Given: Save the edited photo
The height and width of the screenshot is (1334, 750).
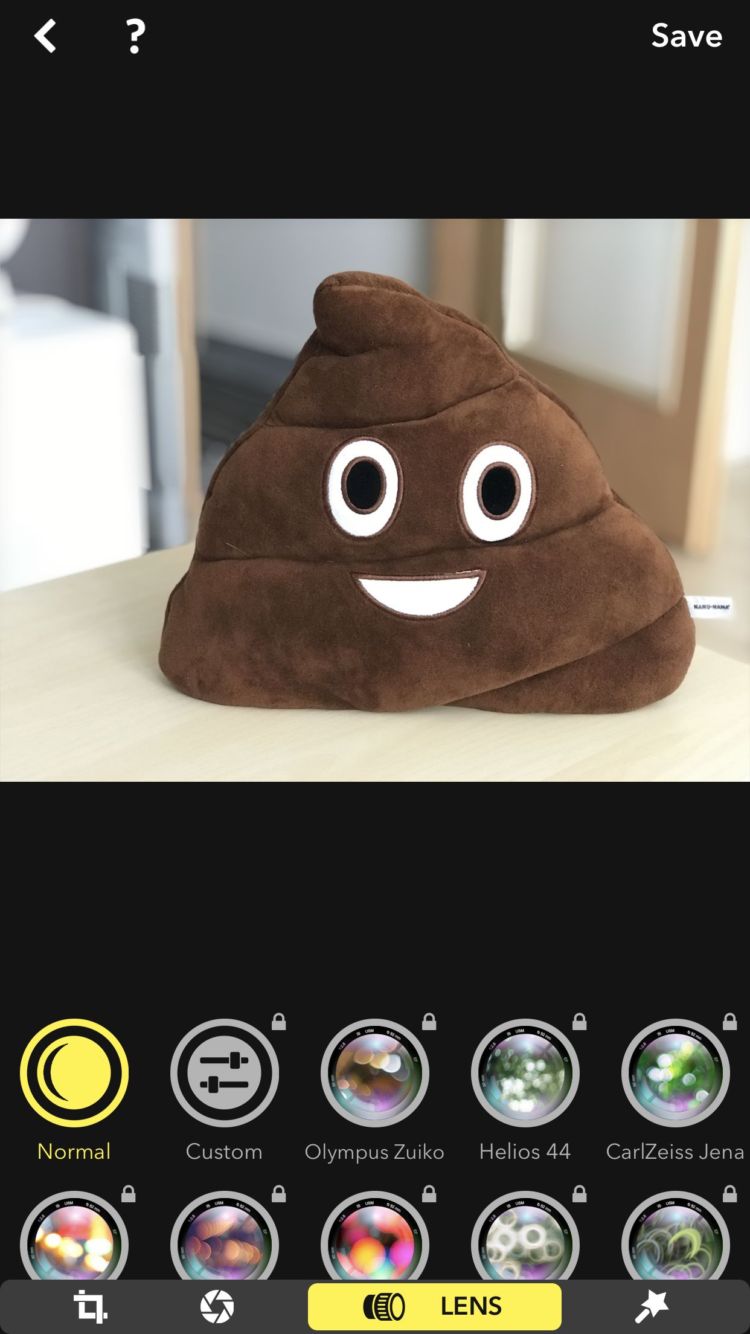Looking at the screenshot, I should pos(686,36).
